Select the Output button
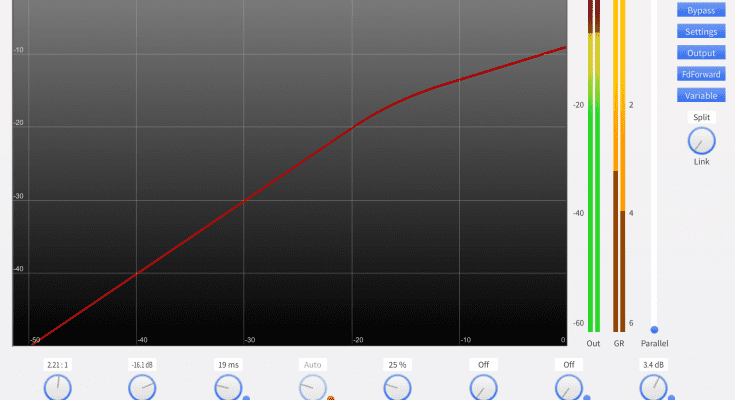Image resolution: width=735 pixels, height=400 pixels. (x=701, y=53)
